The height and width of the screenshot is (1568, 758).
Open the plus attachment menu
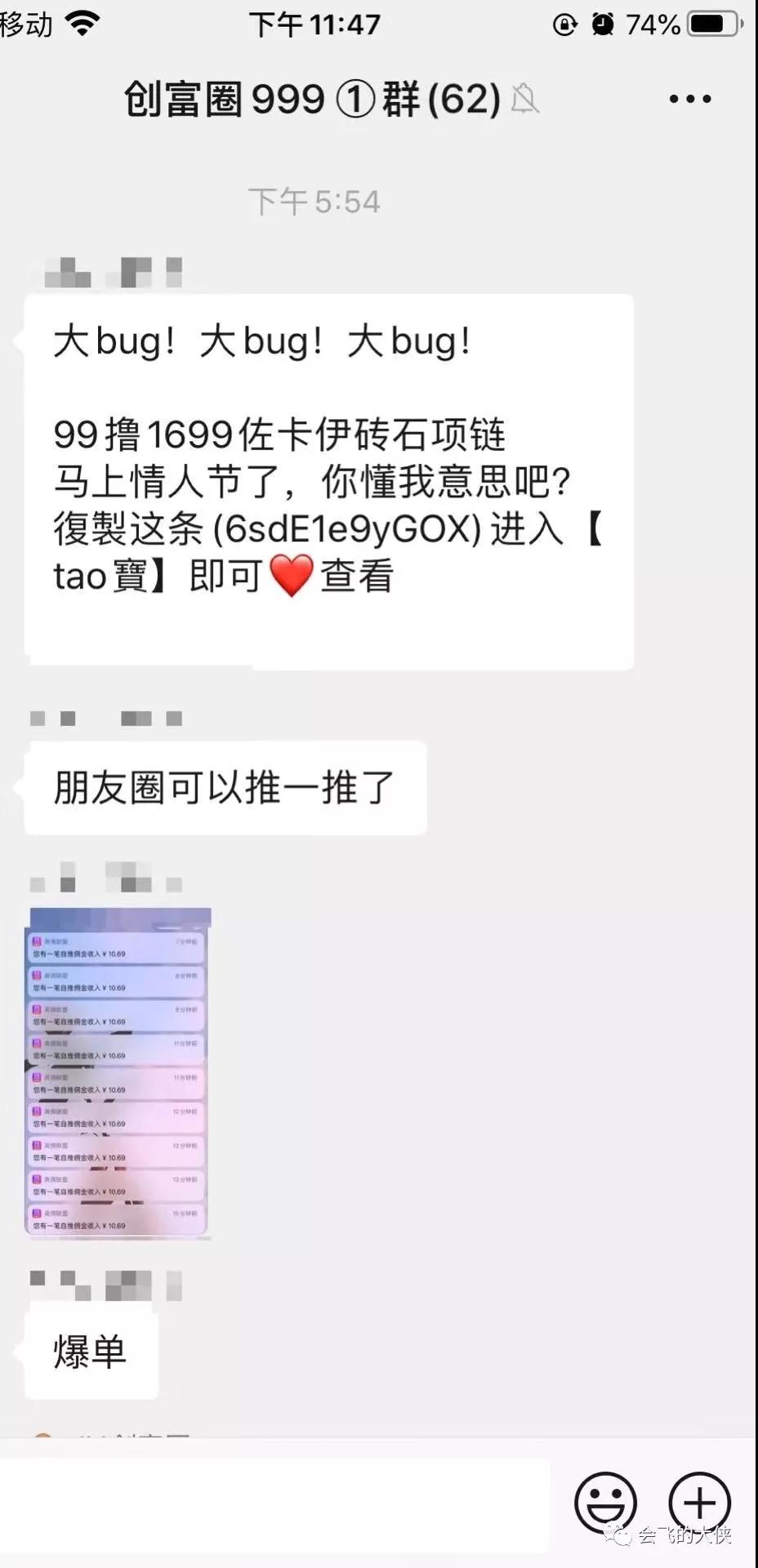point(699,1503)
